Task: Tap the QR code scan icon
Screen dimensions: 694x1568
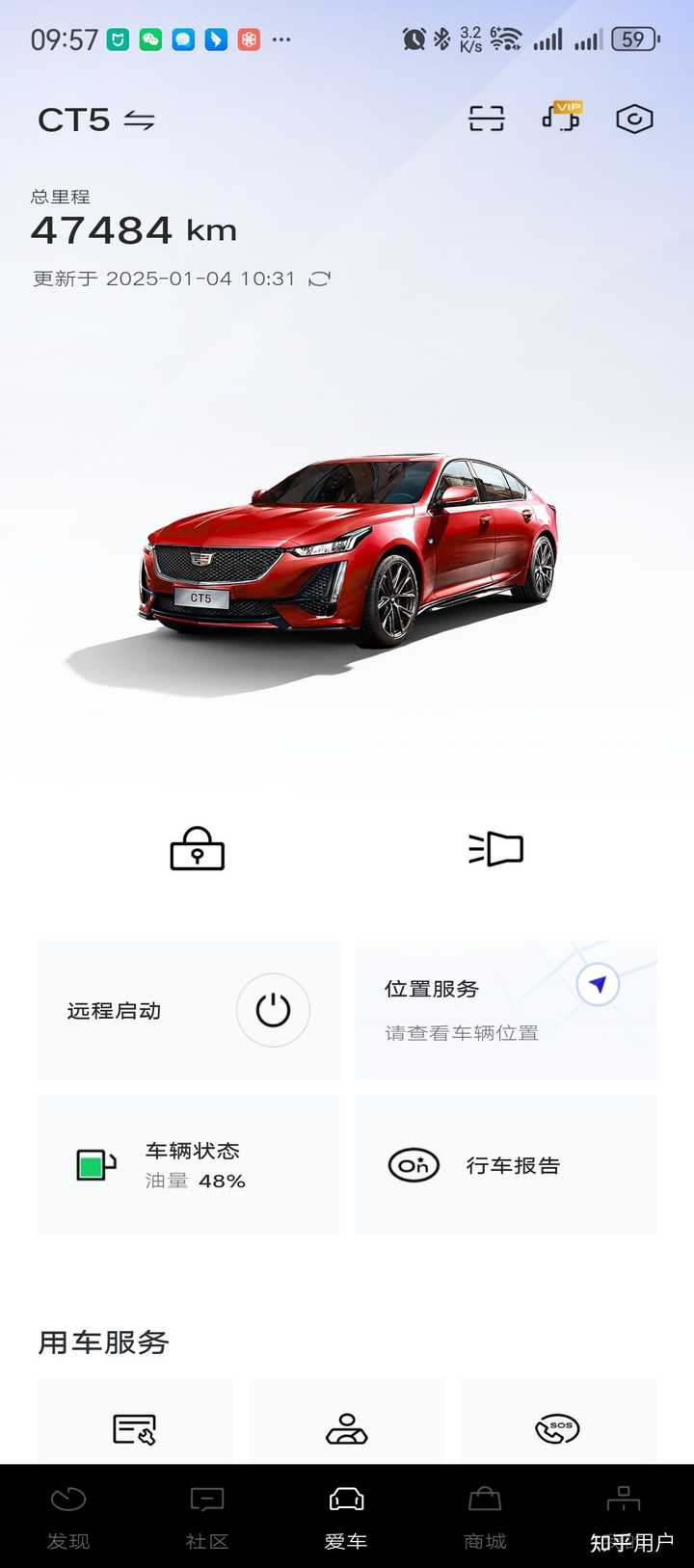Action: click(x=485, y=118)
